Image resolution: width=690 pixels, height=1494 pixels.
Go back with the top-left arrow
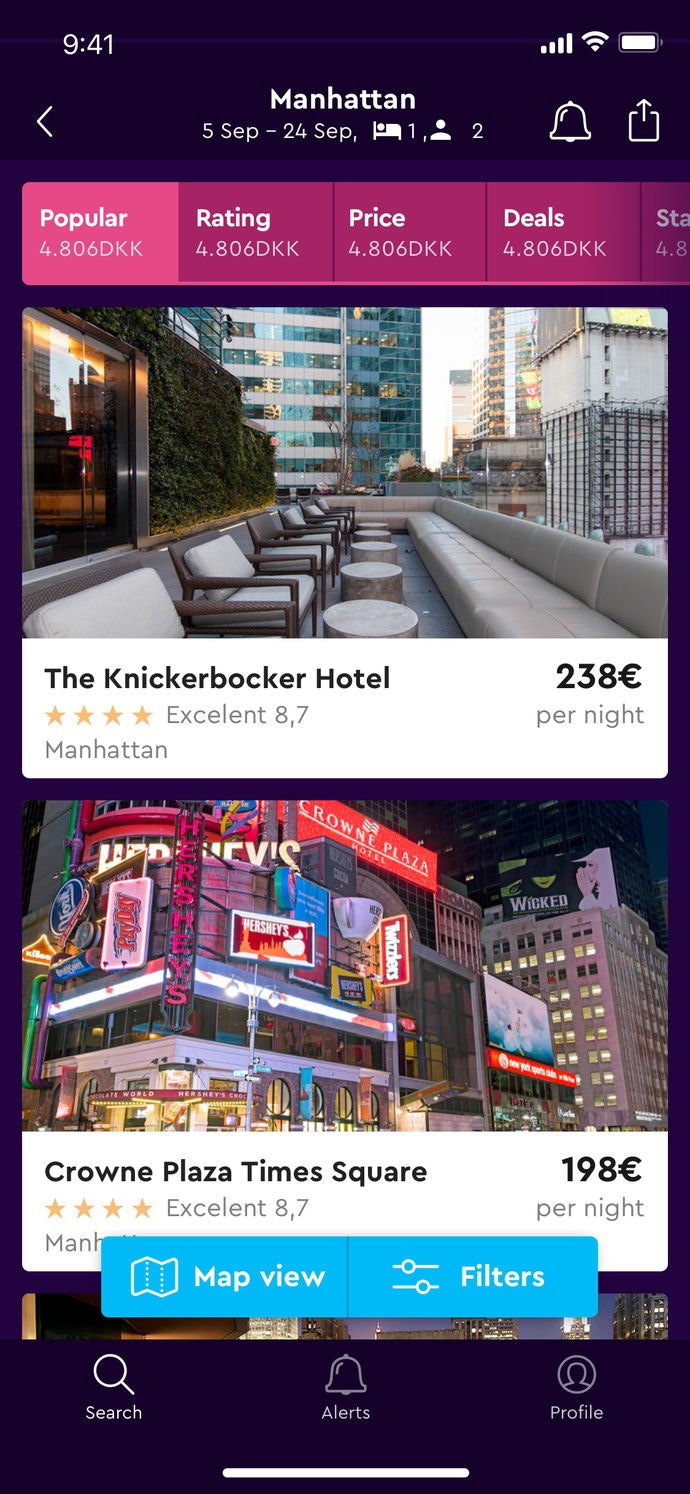[x=44, y=122]
